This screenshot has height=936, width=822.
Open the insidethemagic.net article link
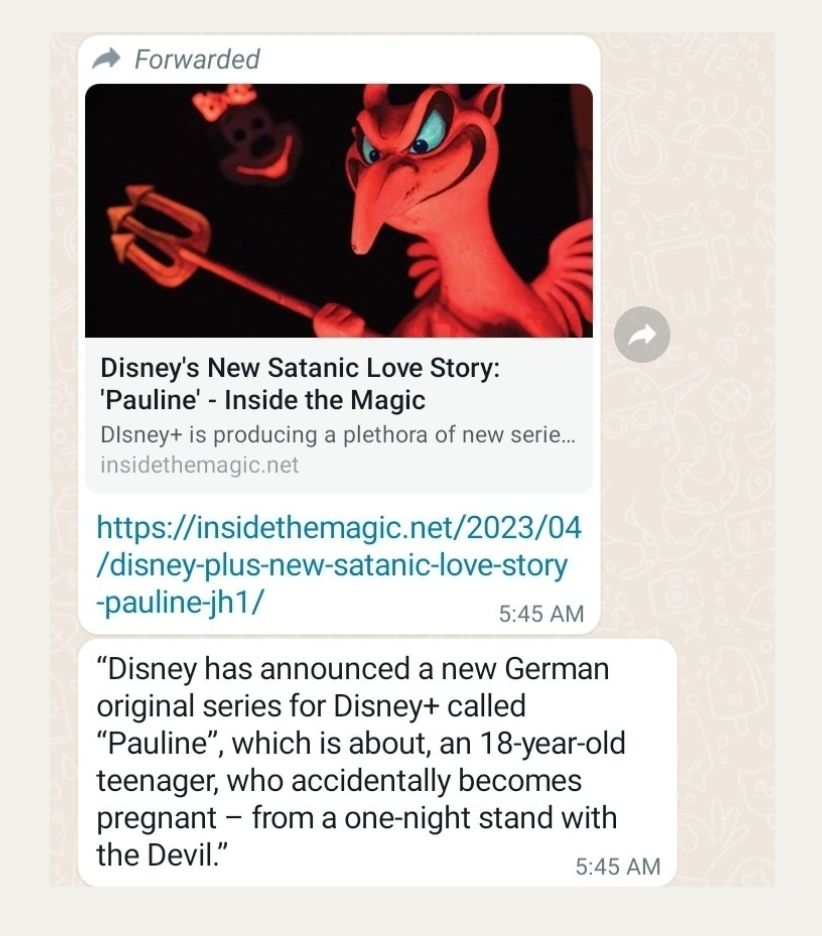[x=338, y=565]
